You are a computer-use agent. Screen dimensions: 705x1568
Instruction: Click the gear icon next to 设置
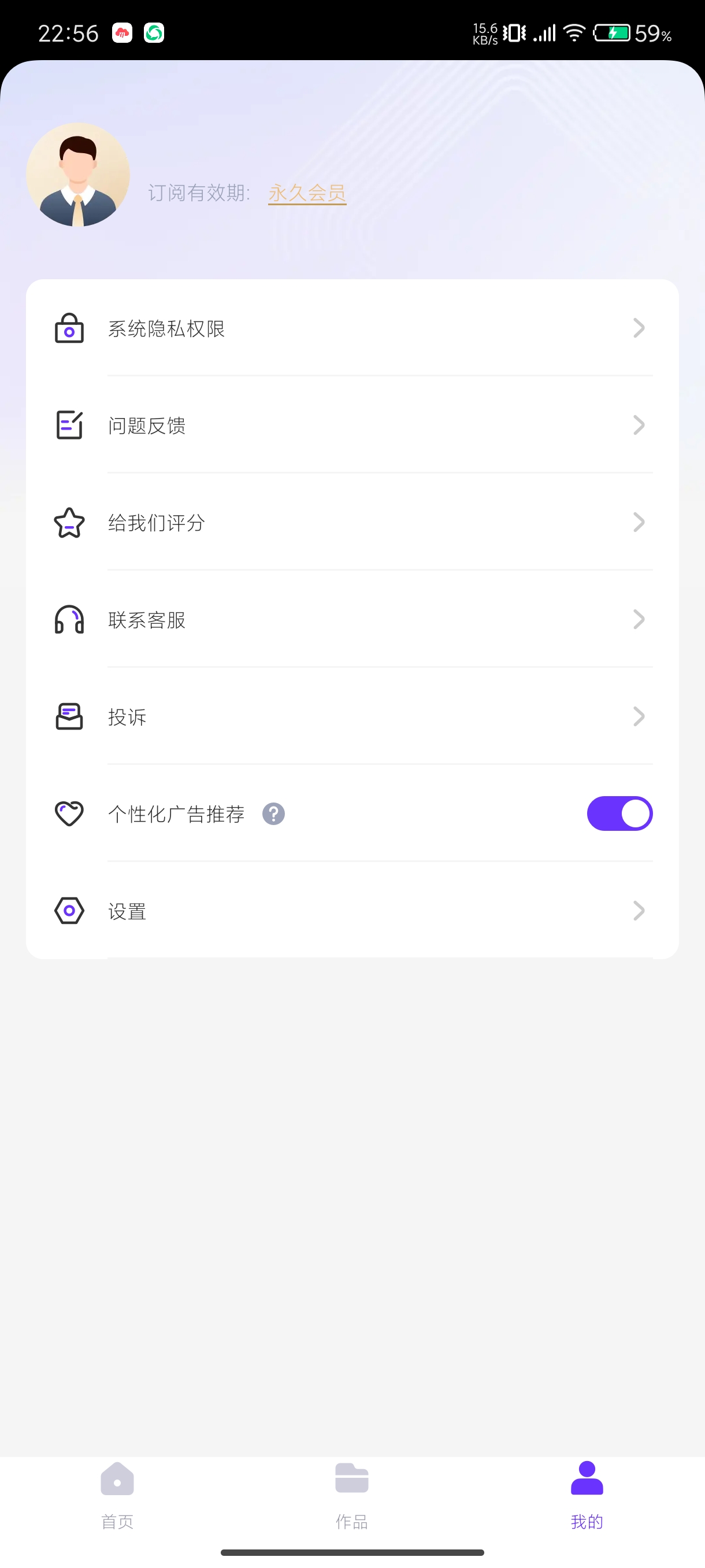point(69,911)
